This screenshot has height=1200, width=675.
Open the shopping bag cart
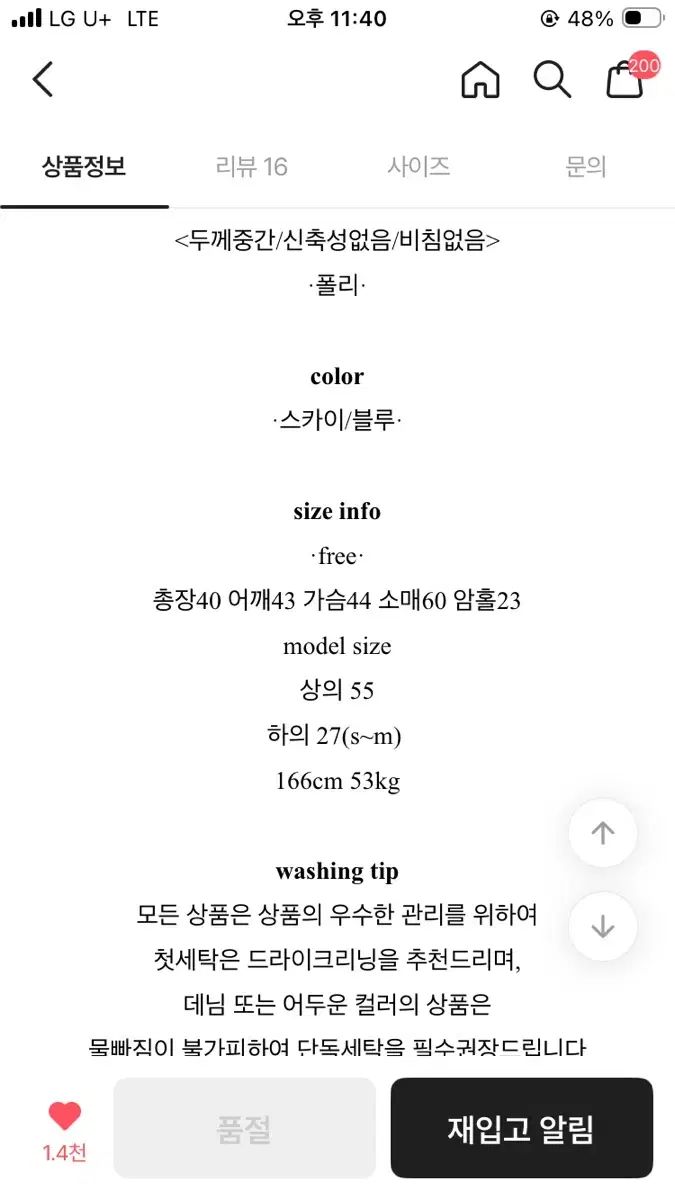pyautogui.click(x=625, y=79)
